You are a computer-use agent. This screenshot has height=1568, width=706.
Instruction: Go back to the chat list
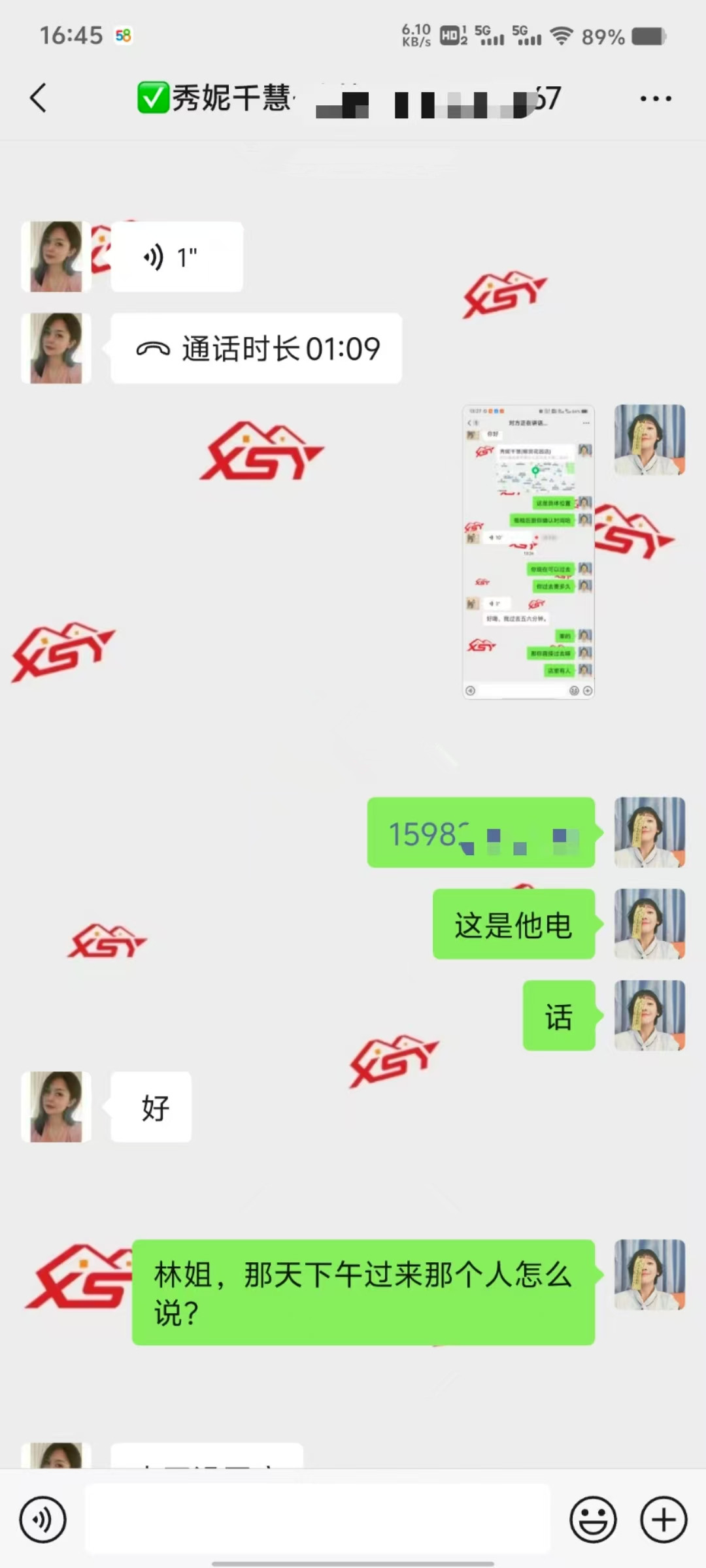(x=38, y=98)
